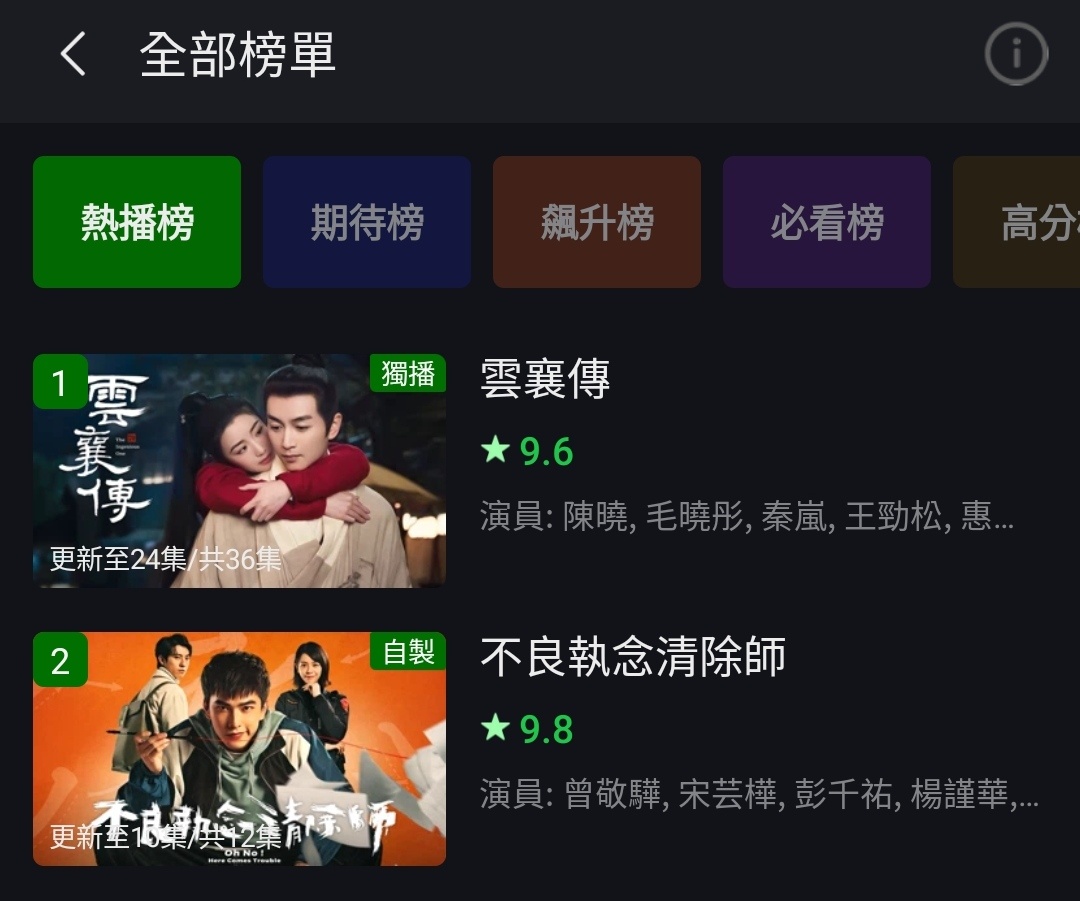The image size is (1080, 901).
Task: Open the 不良執念清除師 poster thumbnail
Action: [239, 749]
